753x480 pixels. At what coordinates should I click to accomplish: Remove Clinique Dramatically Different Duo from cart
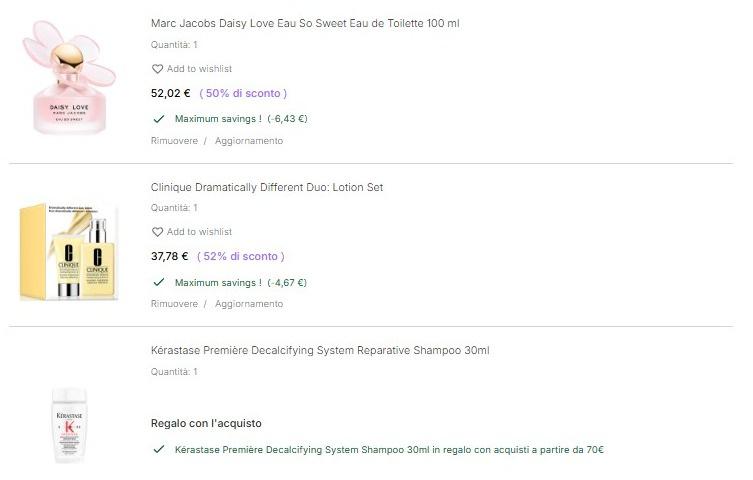tap(174, 304)
